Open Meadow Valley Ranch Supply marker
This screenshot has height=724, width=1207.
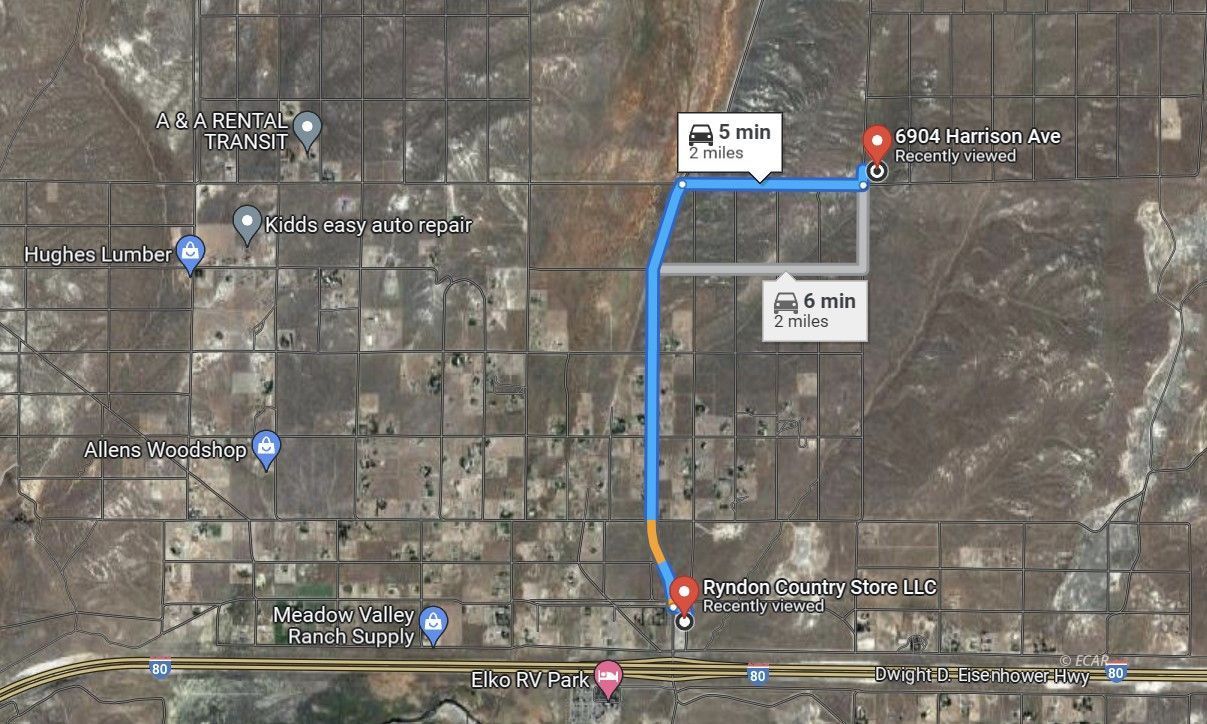click(x=432, y=624)
